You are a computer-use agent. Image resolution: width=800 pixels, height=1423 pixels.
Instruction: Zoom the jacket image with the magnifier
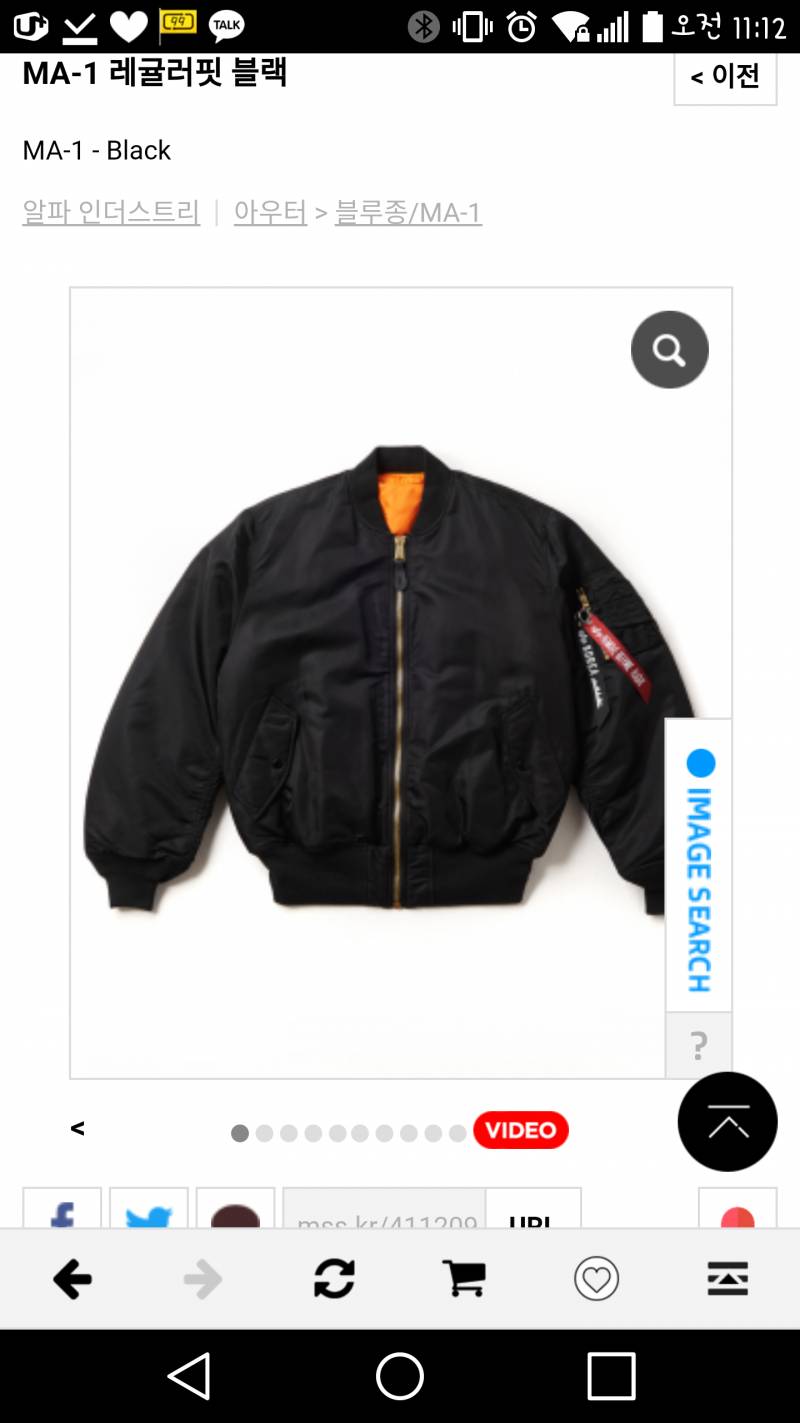point(669,350)
